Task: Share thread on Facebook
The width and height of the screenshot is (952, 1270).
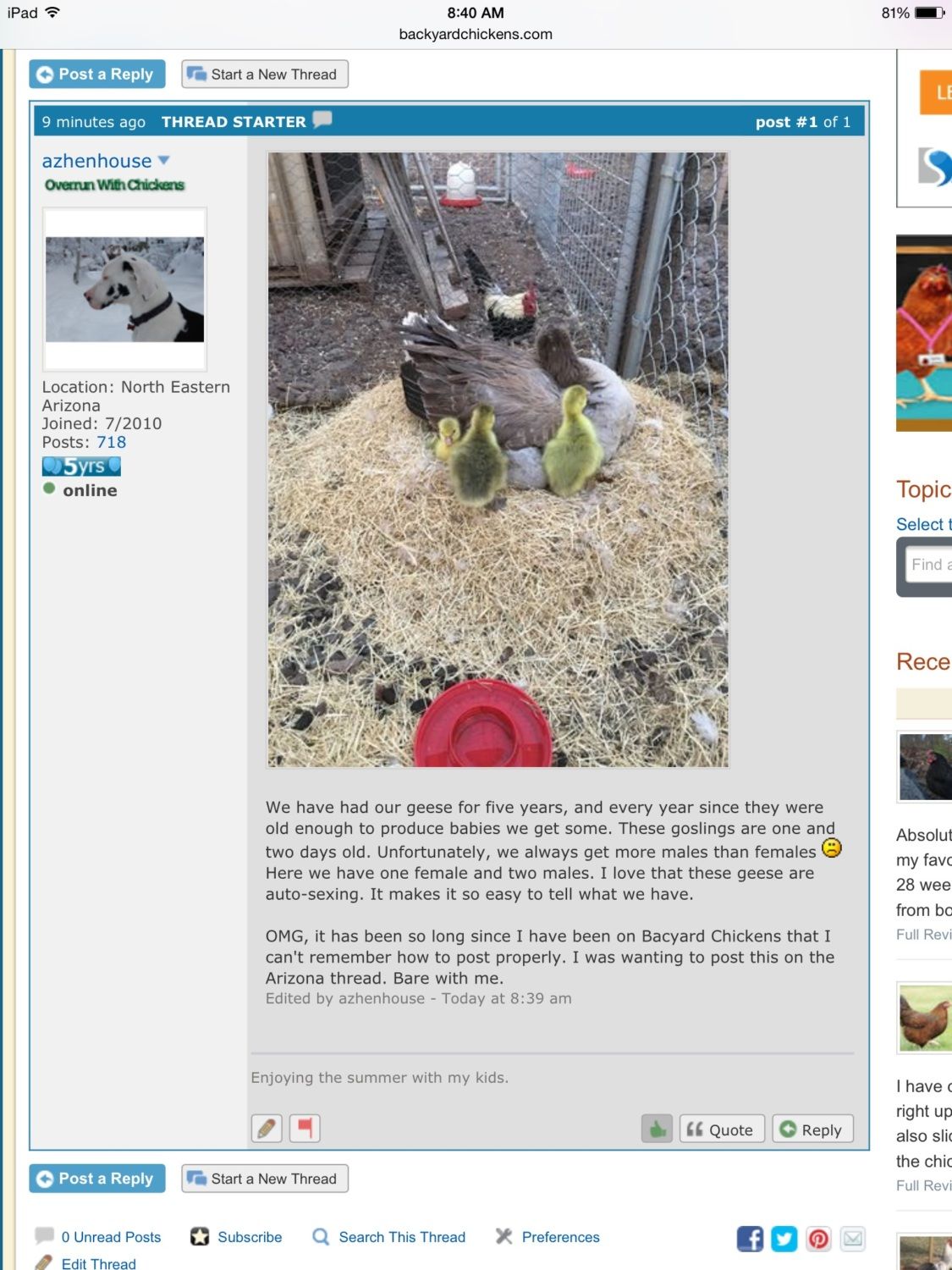Action: pos(750,1239)
